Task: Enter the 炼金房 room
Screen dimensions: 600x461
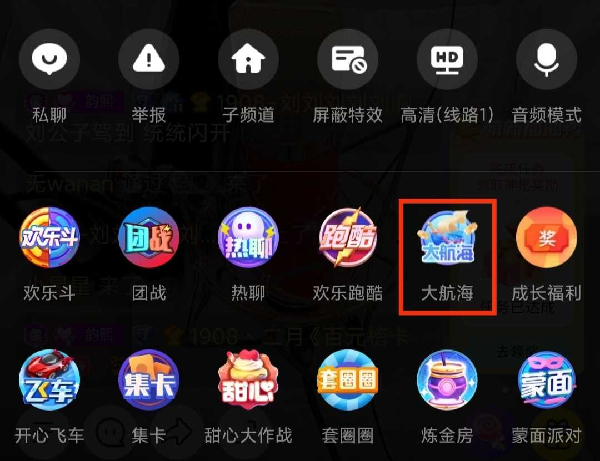Action: click(447, 382)
